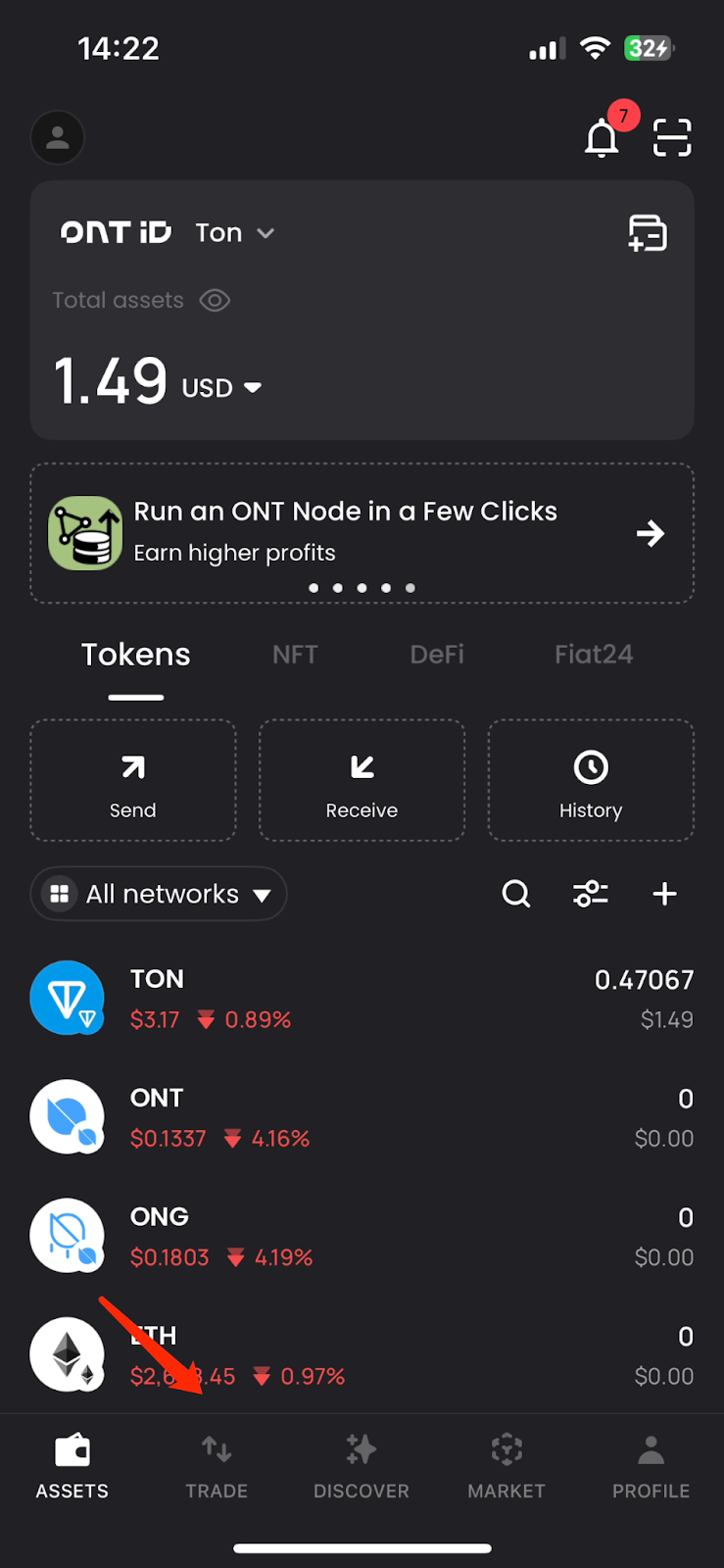Viewport: 724px width, 1568px height.
Task: Open the add wallet icon
Action: tap(648, 233)
